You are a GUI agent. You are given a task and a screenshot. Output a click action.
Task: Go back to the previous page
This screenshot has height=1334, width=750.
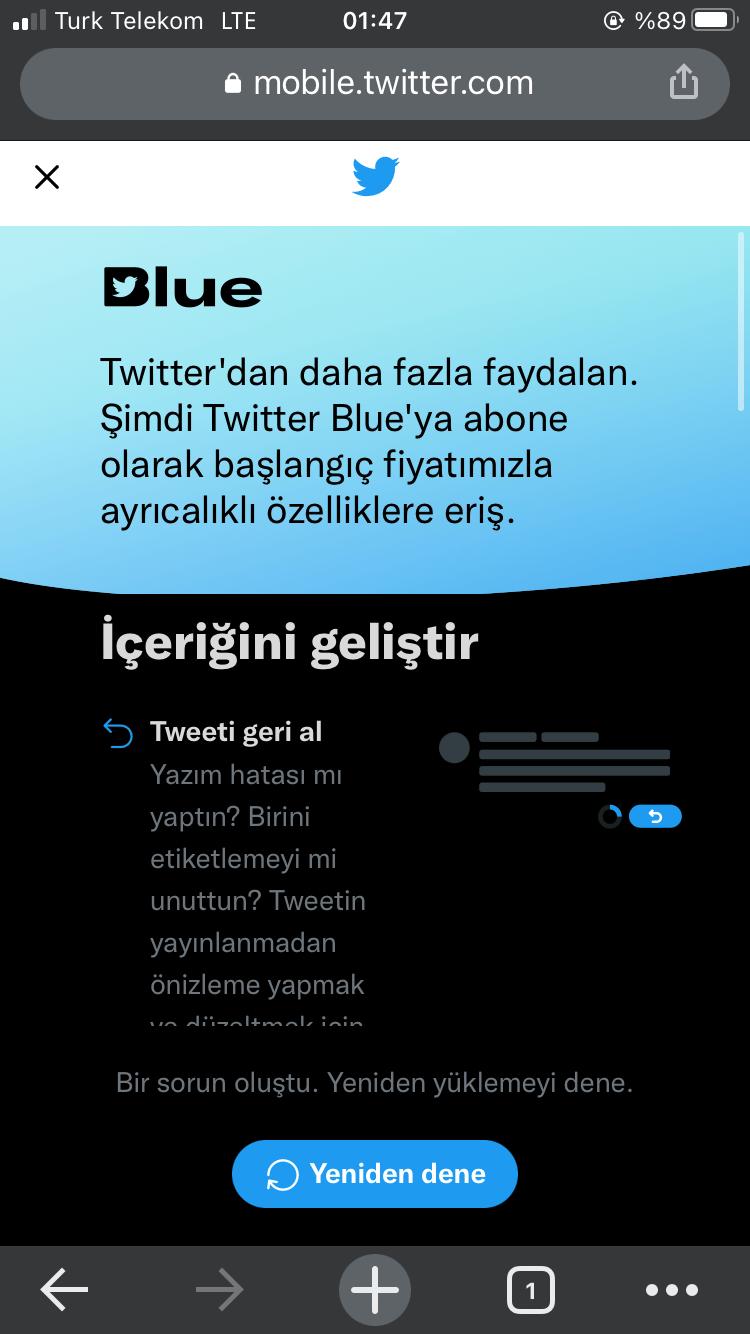[x=64, y=1290]
